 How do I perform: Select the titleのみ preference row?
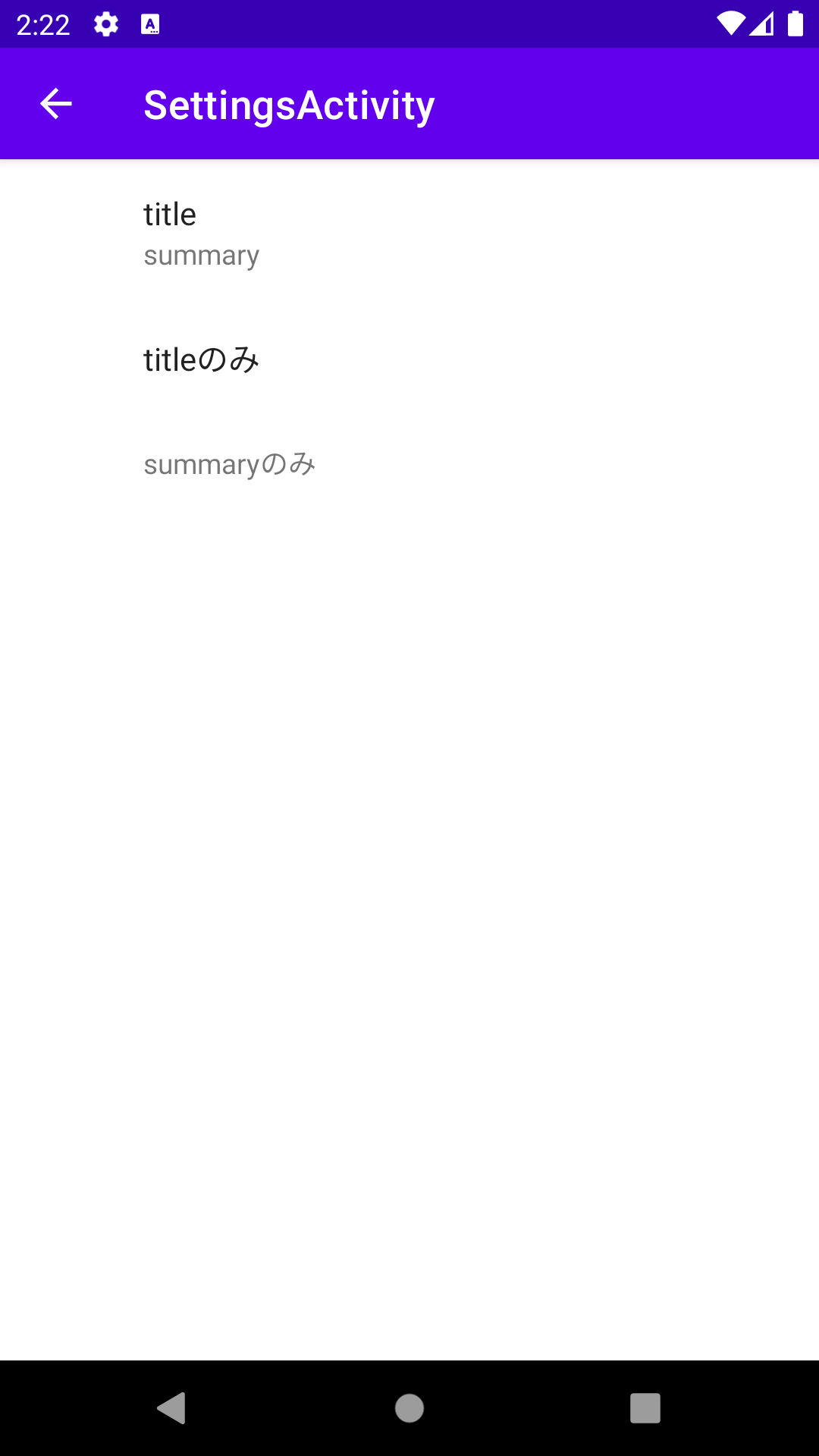(x=409, y=360)
